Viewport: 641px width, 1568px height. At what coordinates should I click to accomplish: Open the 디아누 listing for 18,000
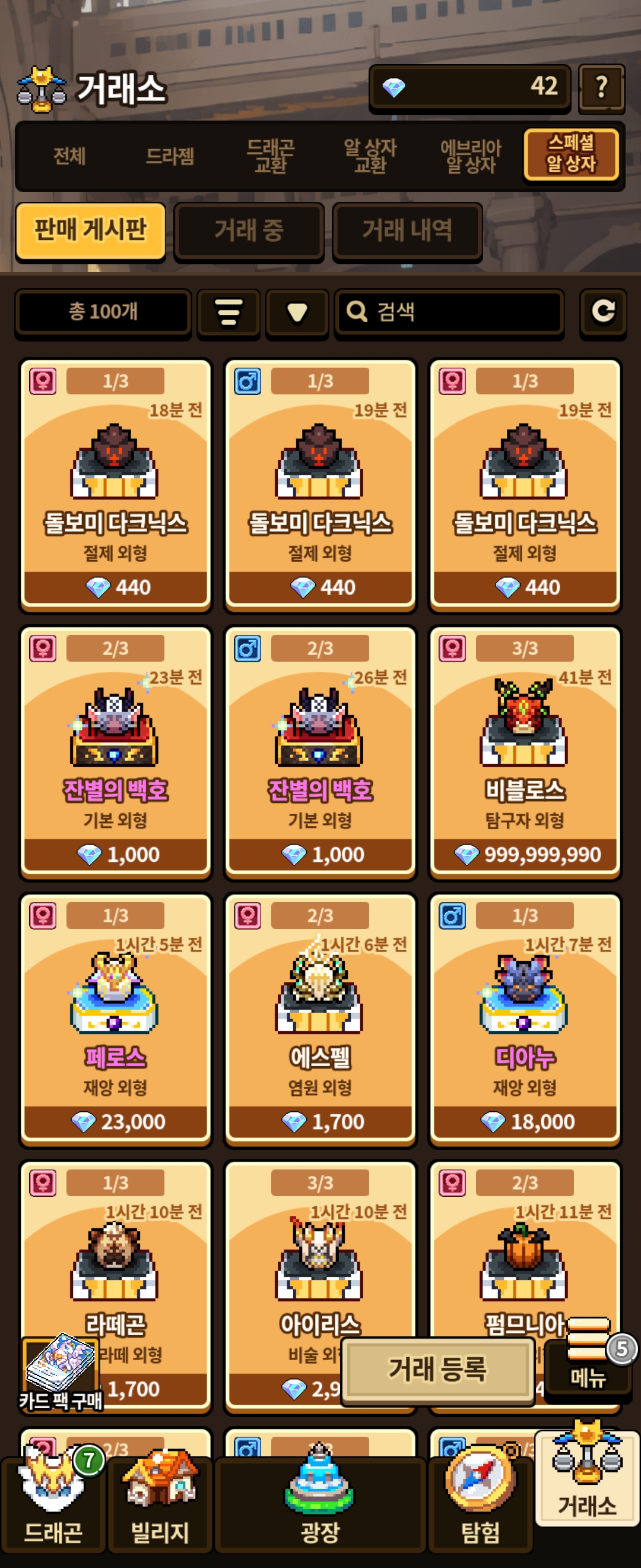[x=524, y=1019]
